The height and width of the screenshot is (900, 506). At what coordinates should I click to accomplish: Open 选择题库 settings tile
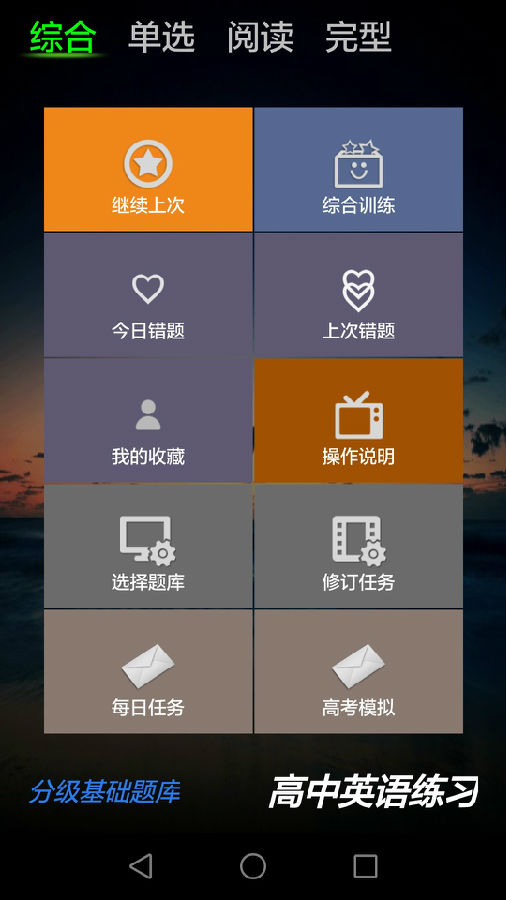(x=148, y=546)
